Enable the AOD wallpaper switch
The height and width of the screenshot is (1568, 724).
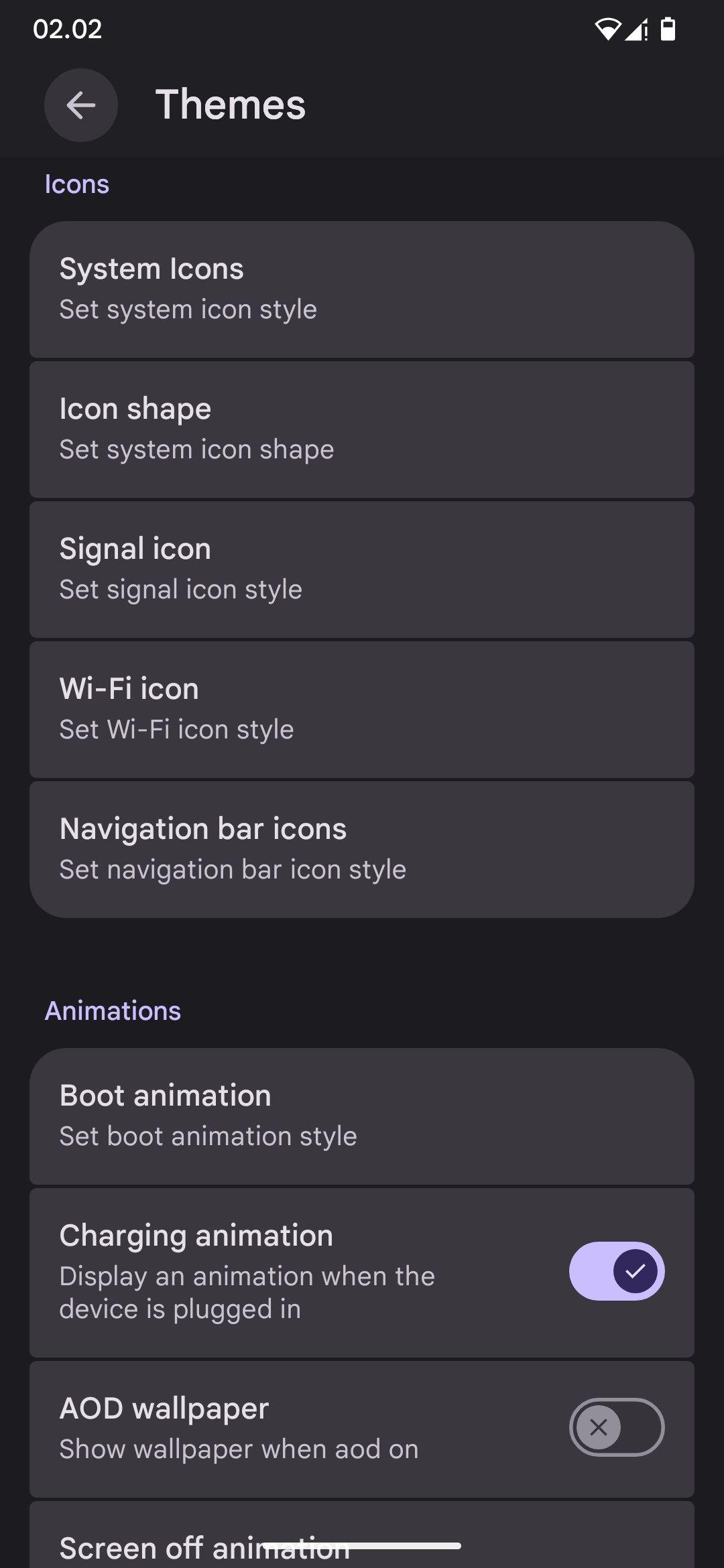[617, 1427]
